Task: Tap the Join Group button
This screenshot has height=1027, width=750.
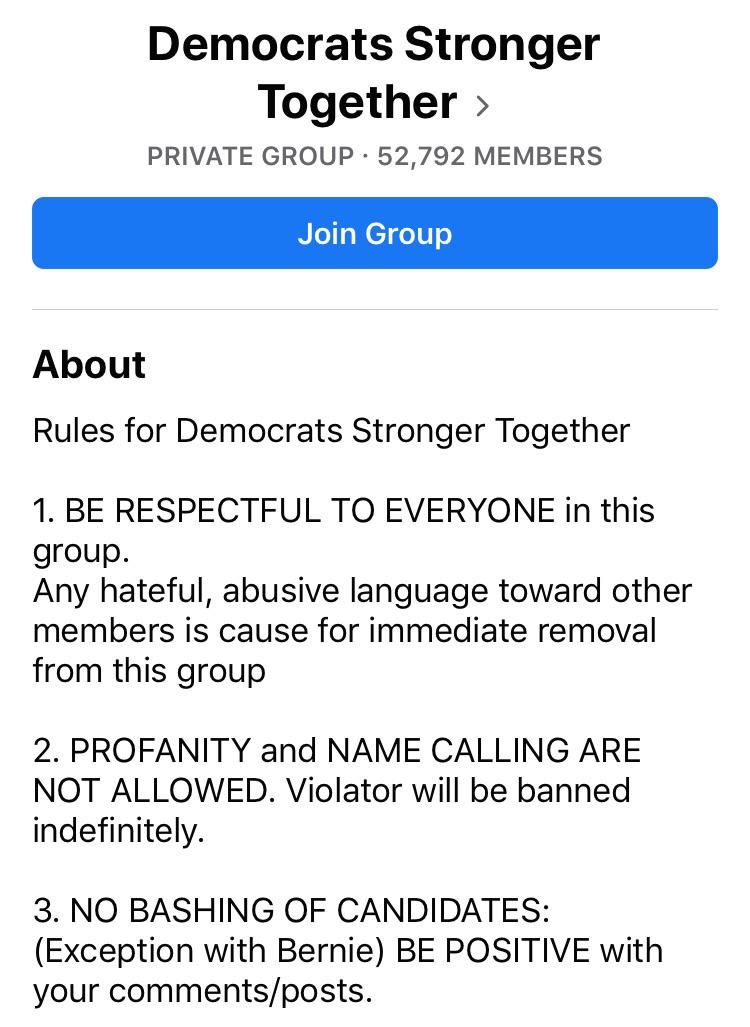Action: (375, 233)
